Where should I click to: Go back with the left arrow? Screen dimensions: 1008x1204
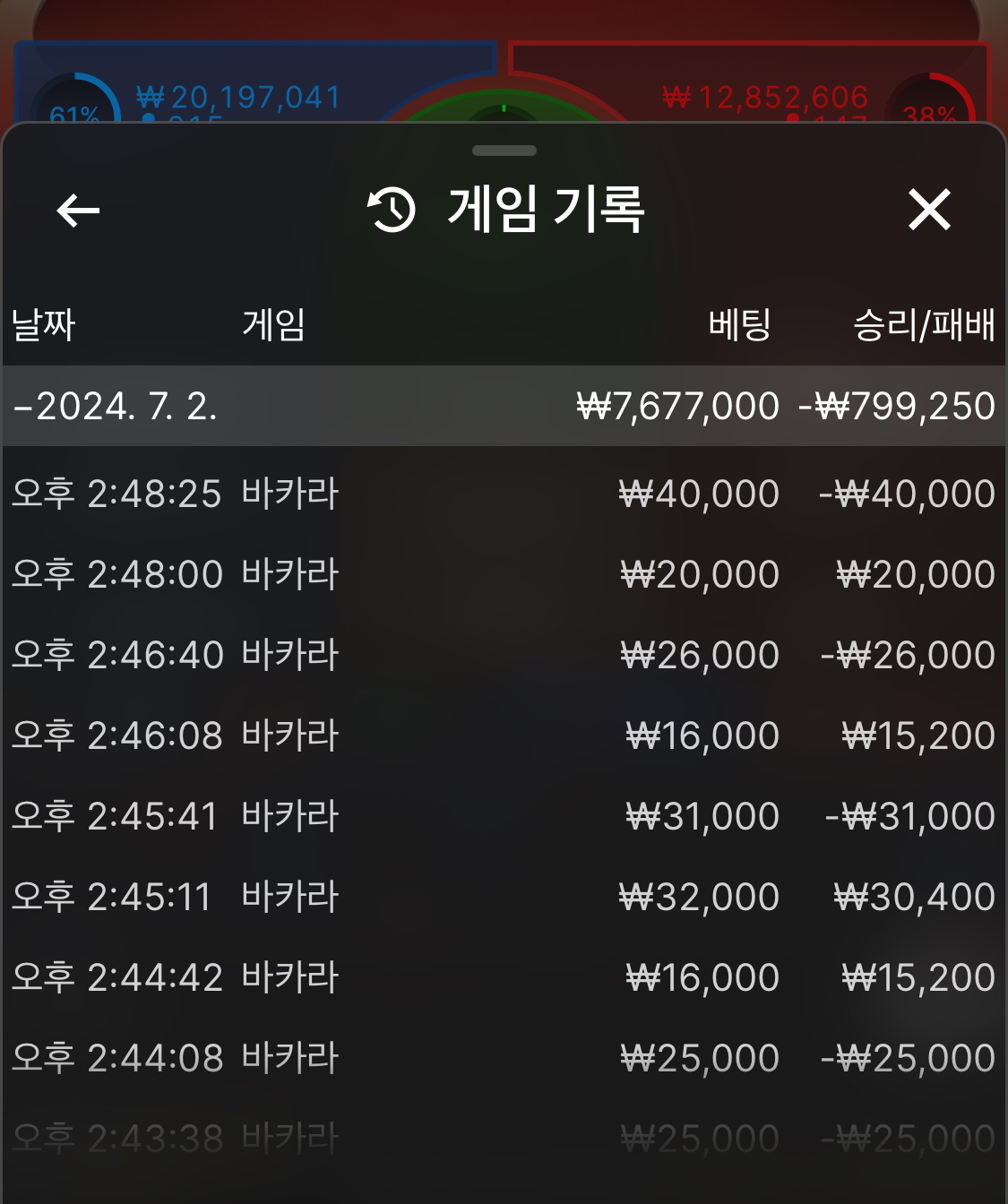click(x=78, y=211)
